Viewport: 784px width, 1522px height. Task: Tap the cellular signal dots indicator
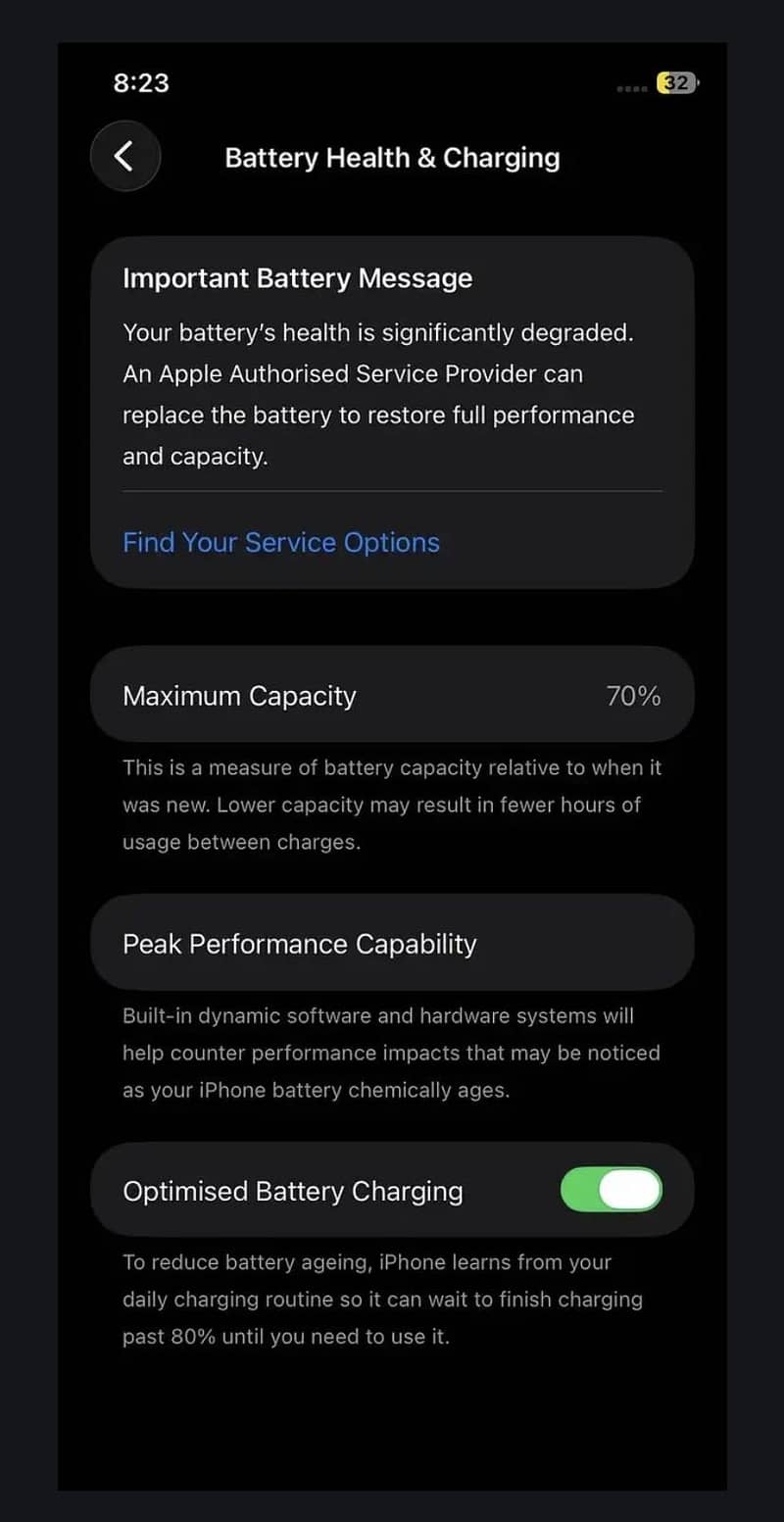631,88
